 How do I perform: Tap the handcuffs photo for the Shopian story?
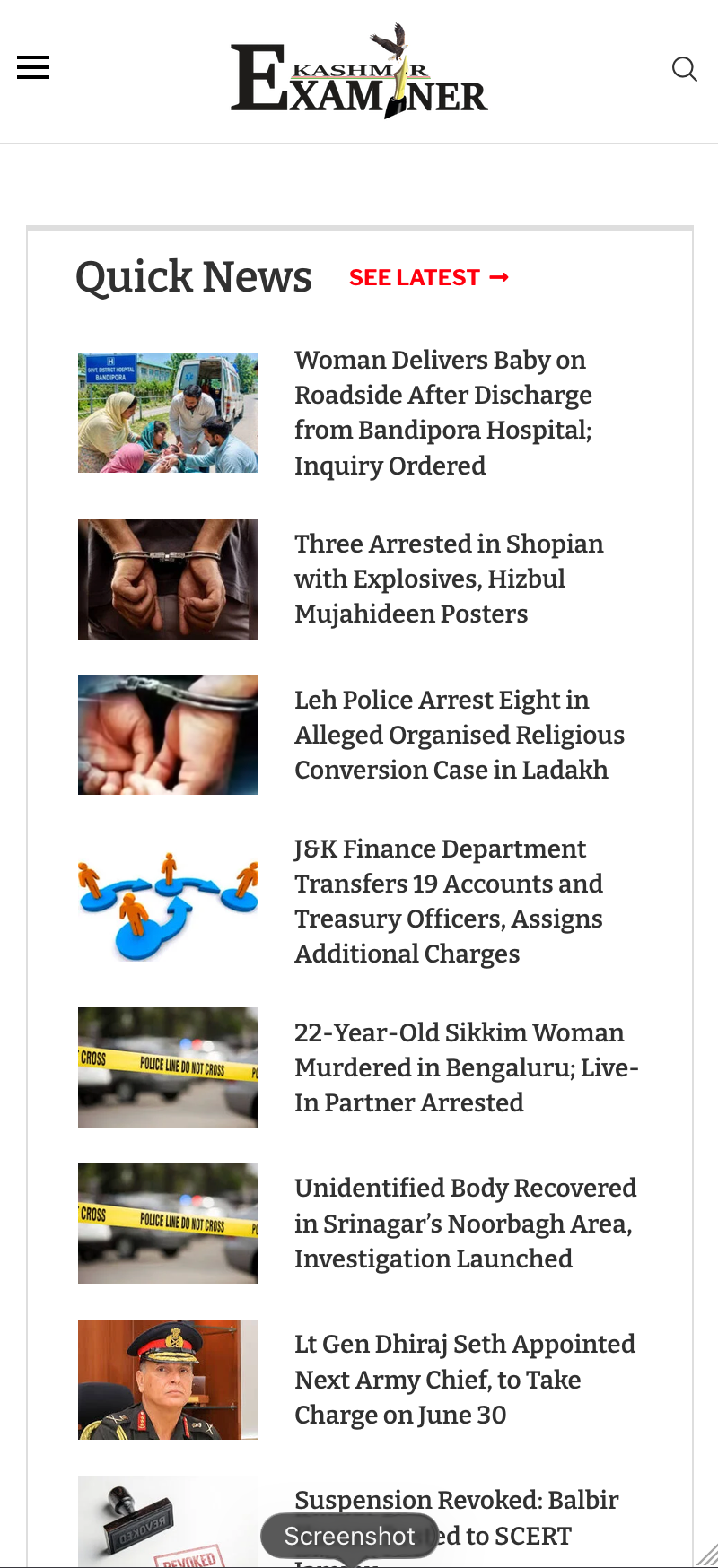tap(168, 579)
